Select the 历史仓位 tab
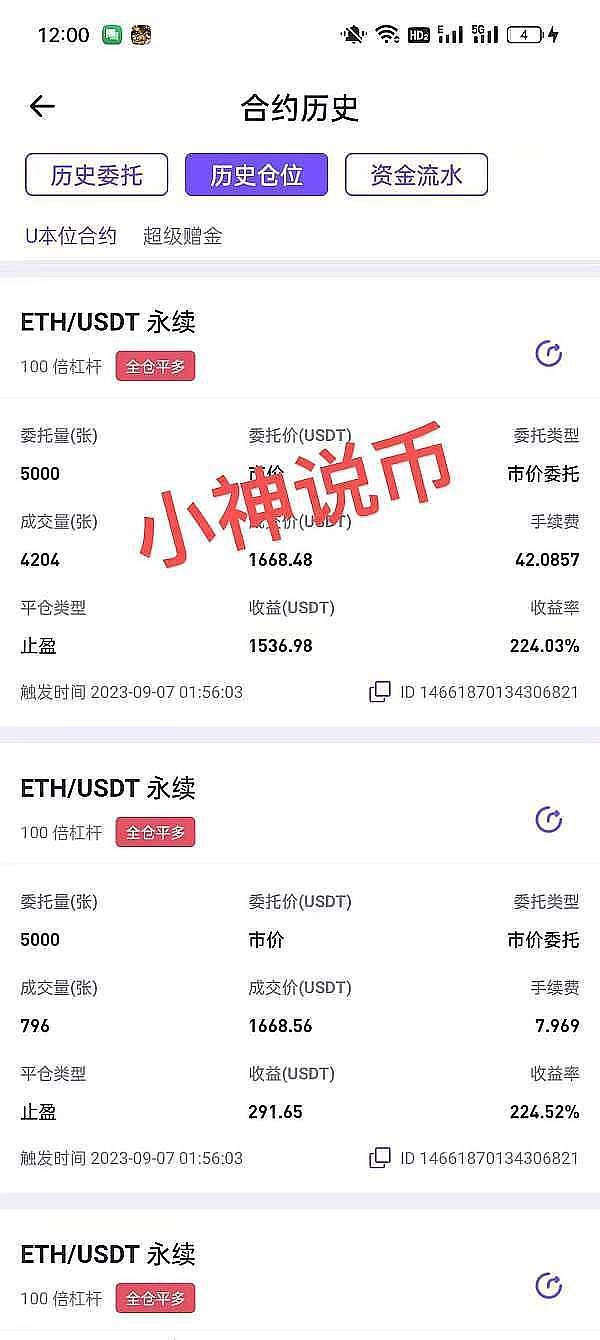Screen dimensions: 600x1340 tap(256, 175)
